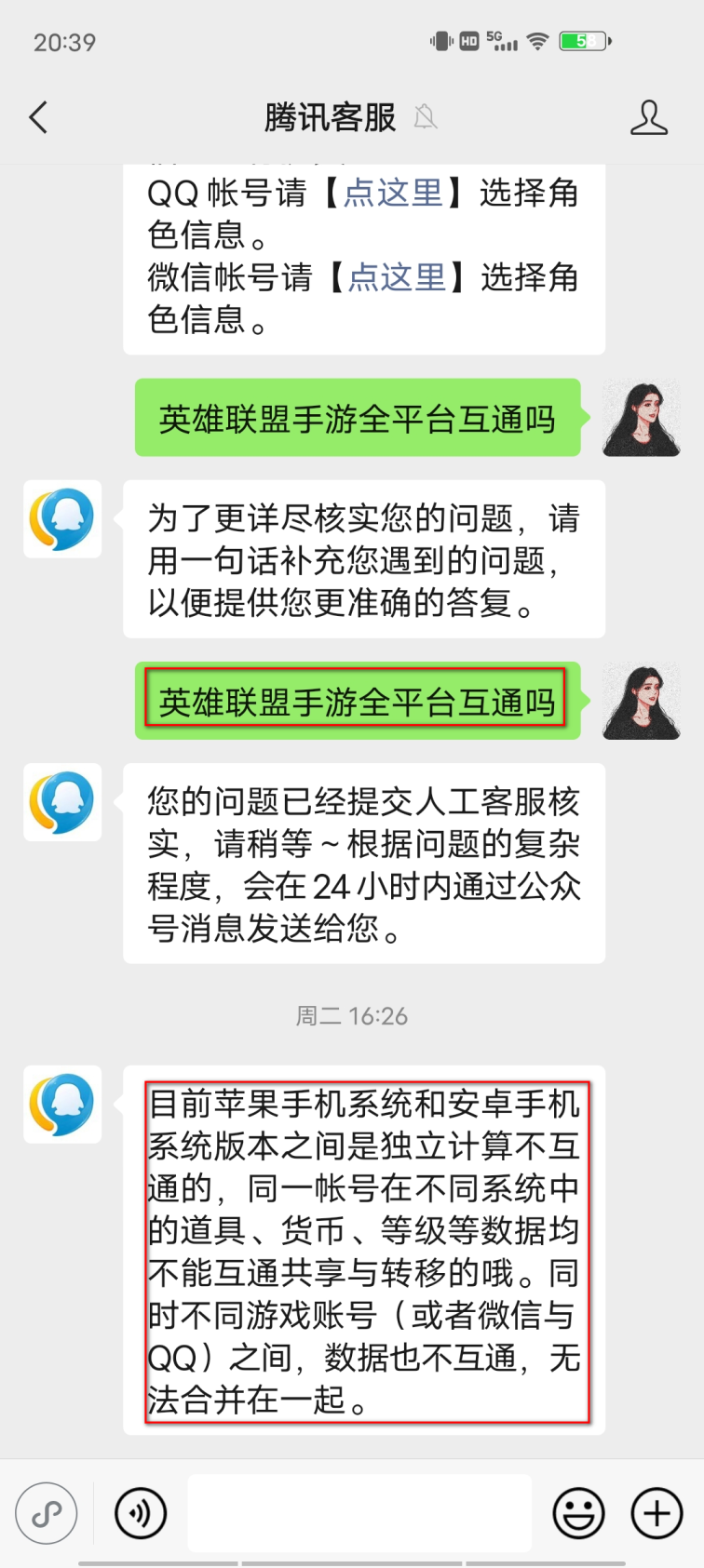Image resolution: width=704 pixels, height=1568 pixels.
Task: Open the chat profile info icon
Action: click(648, 118)
